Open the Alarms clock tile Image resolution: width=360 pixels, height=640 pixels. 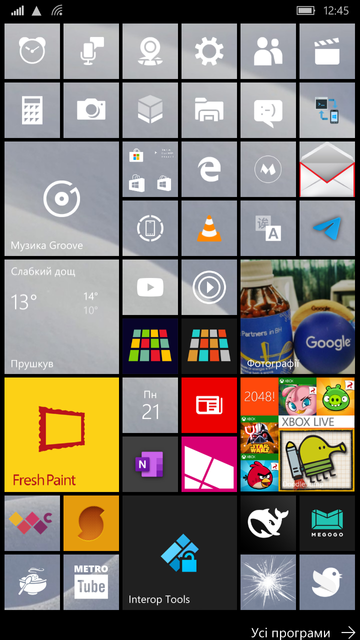click(32, 51)
